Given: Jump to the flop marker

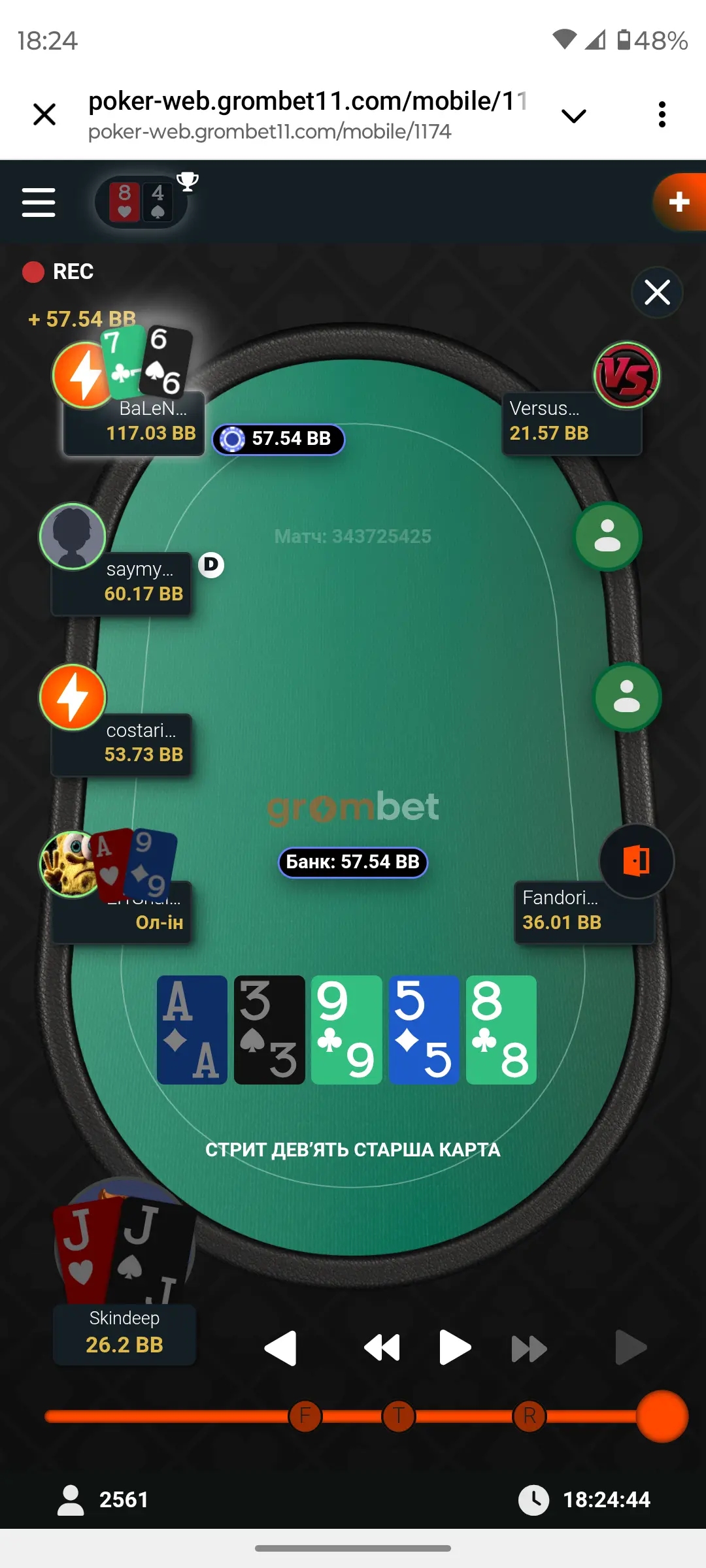Looking at the screenshot, I should pyautogui.click(x=305, y=1416).
